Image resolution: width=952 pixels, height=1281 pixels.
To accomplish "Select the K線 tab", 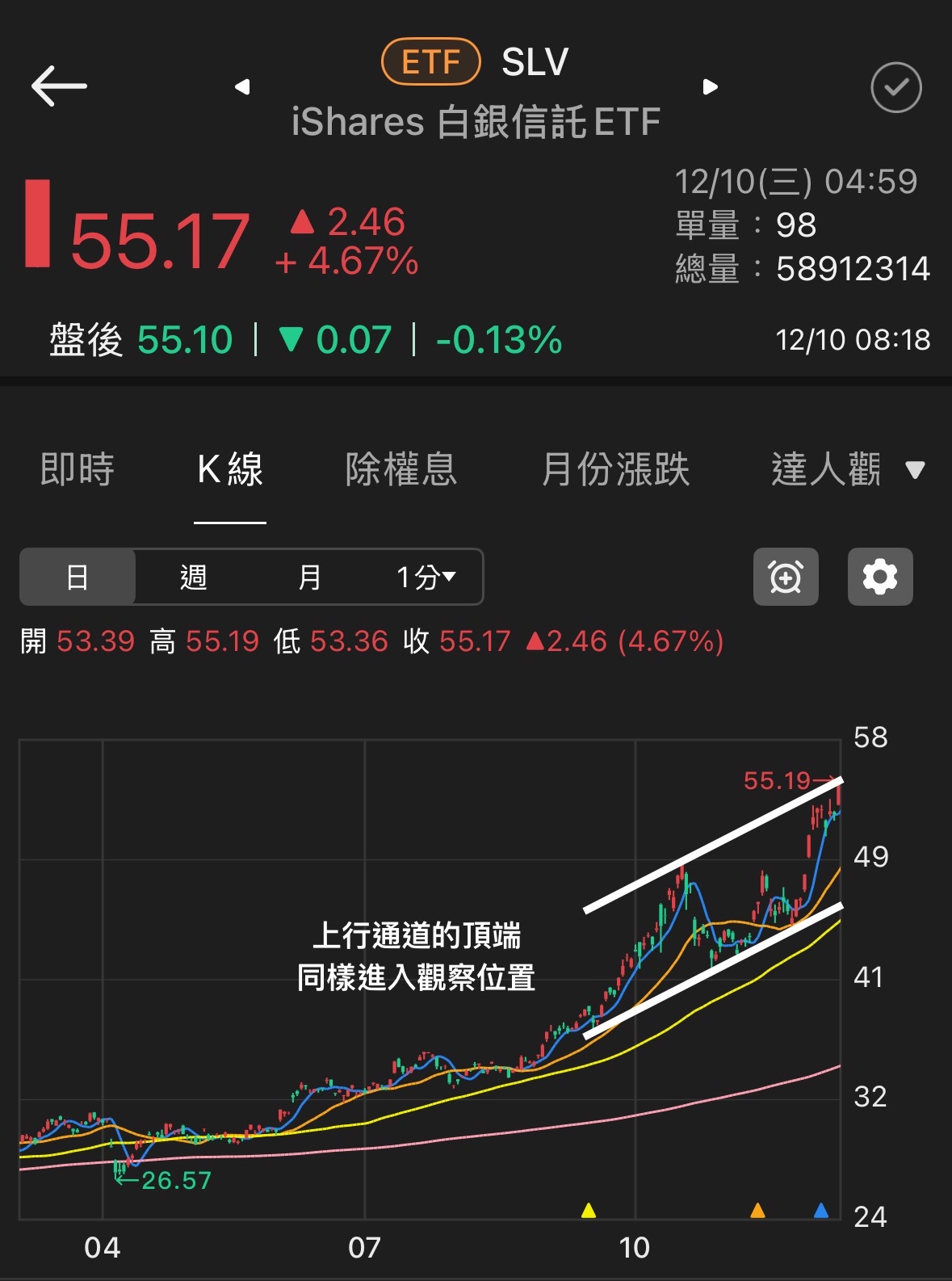I will [x=230, y=469].
